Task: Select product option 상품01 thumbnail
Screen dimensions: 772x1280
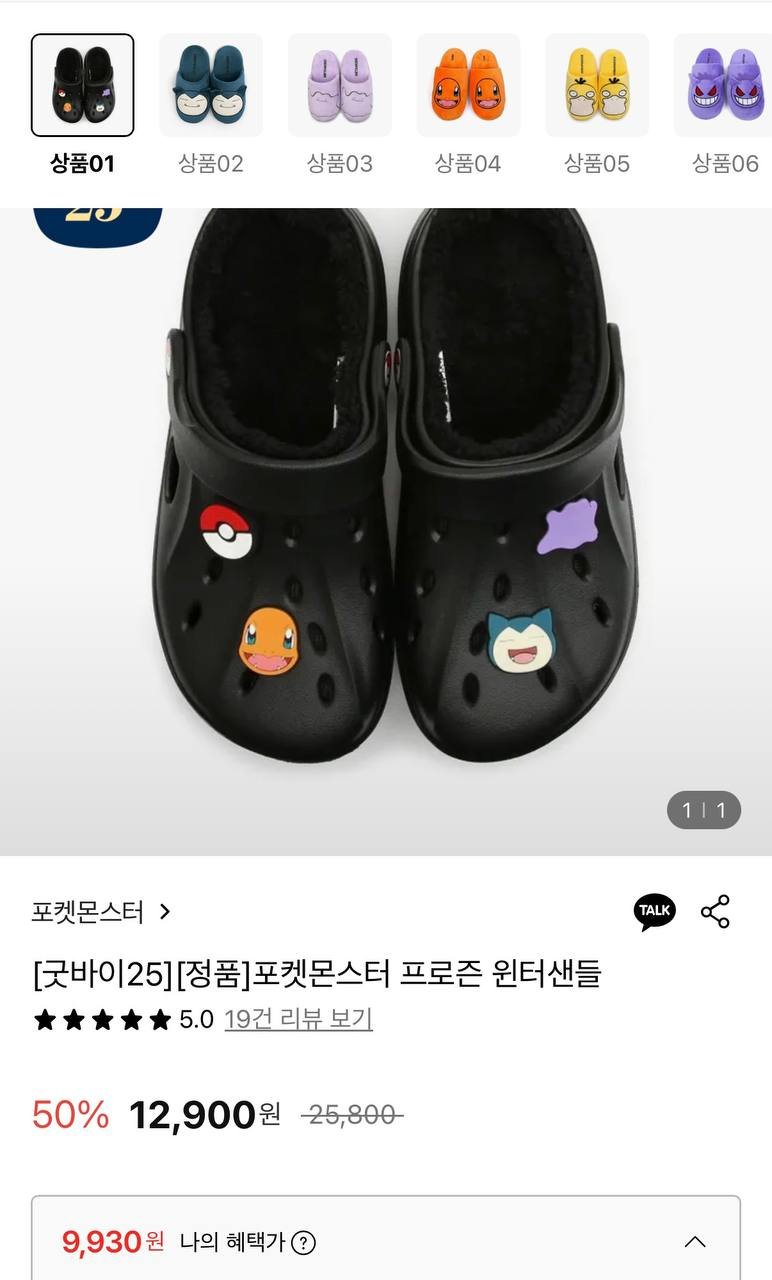Action: pyautogui.click(x=82, y=86)
